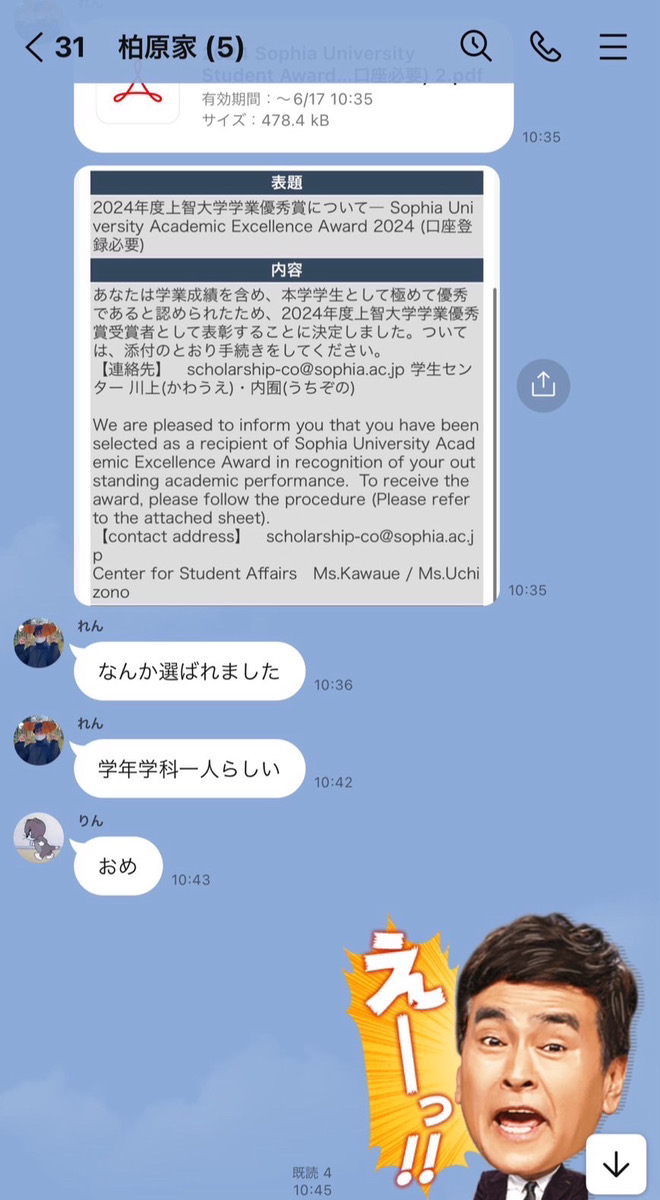Jump to the latest message

click(615, 1164)
